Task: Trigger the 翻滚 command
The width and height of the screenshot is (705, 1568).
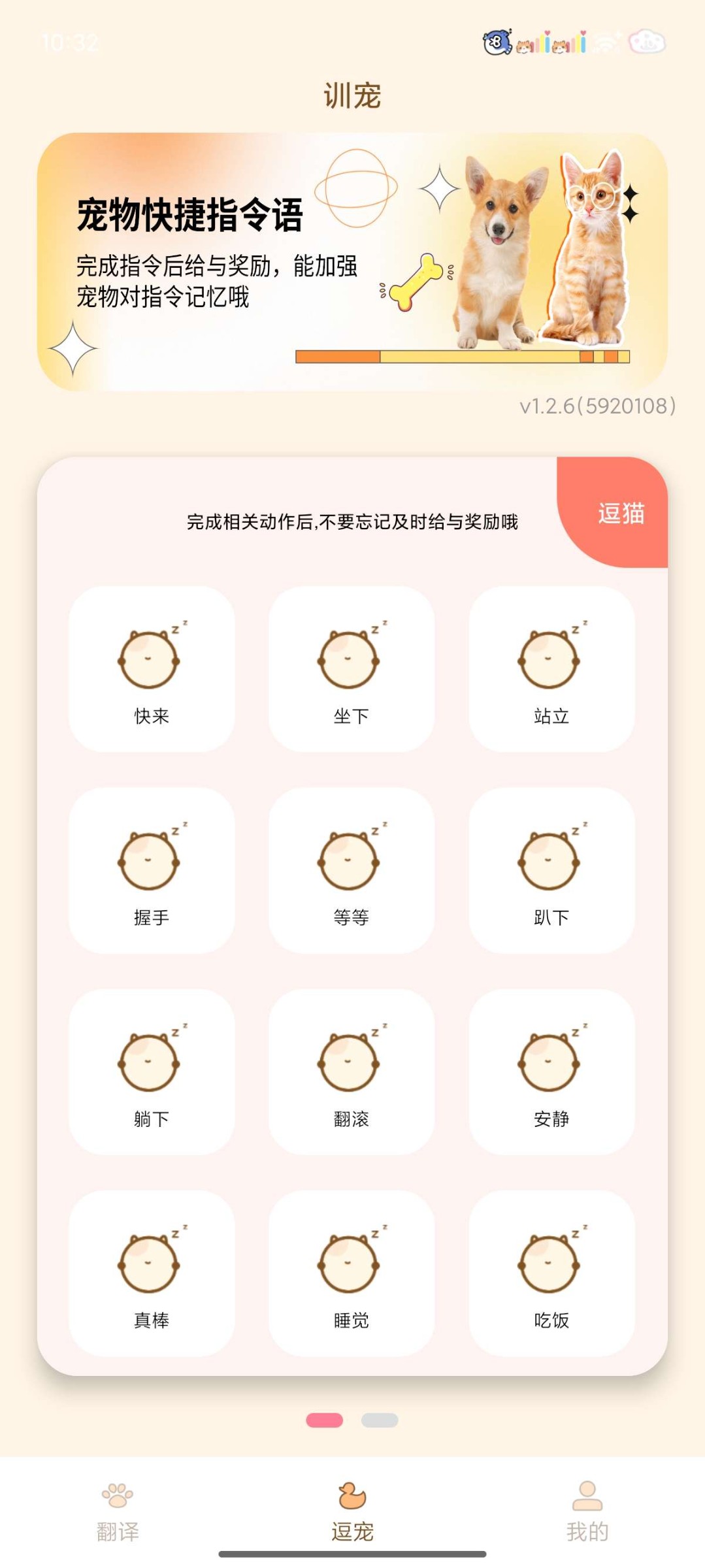Action: [x=352, y=1071]
